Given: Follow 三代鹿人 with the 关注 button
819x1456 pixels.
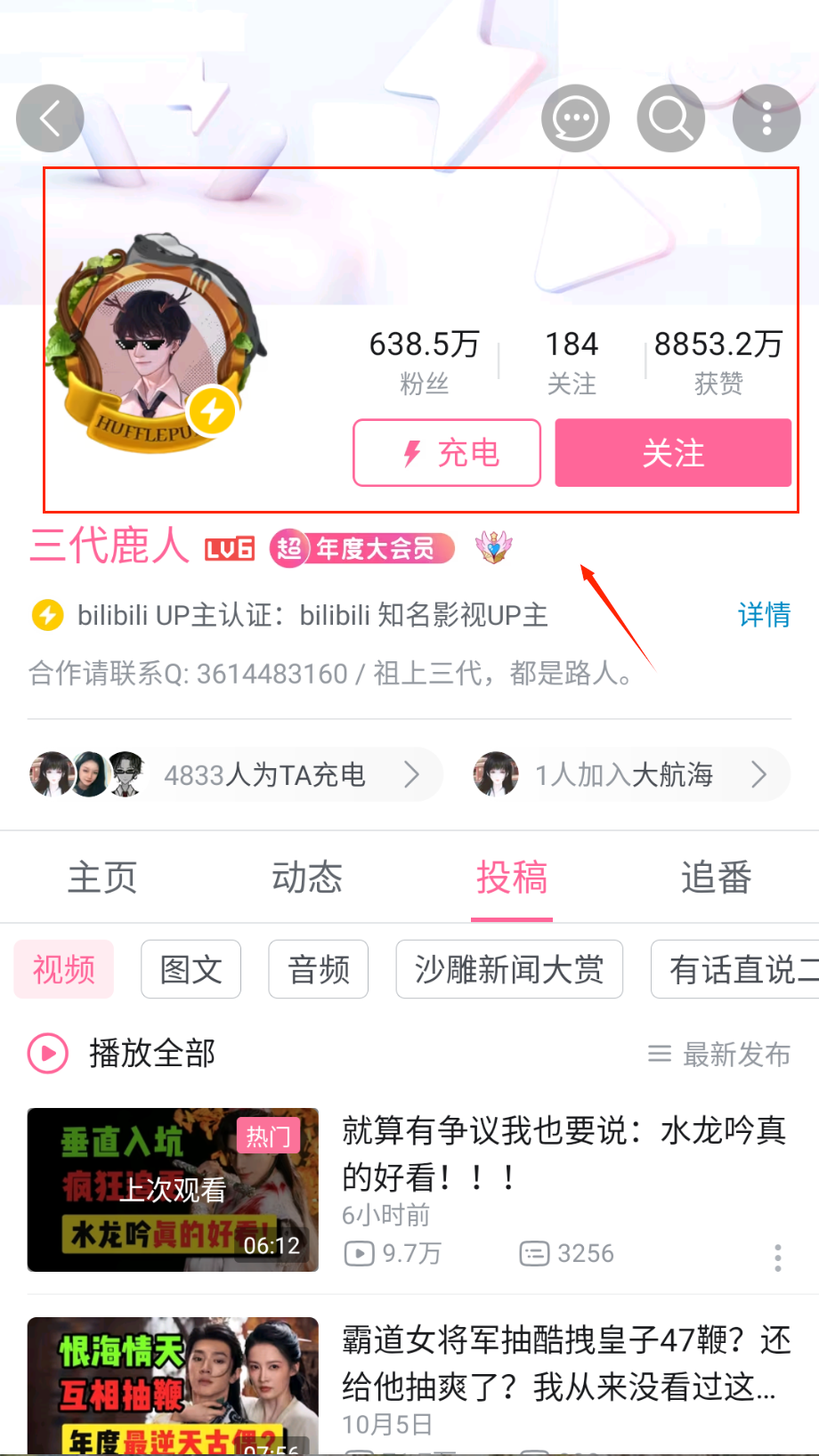Looking at the screenshot, I should 672,453.
